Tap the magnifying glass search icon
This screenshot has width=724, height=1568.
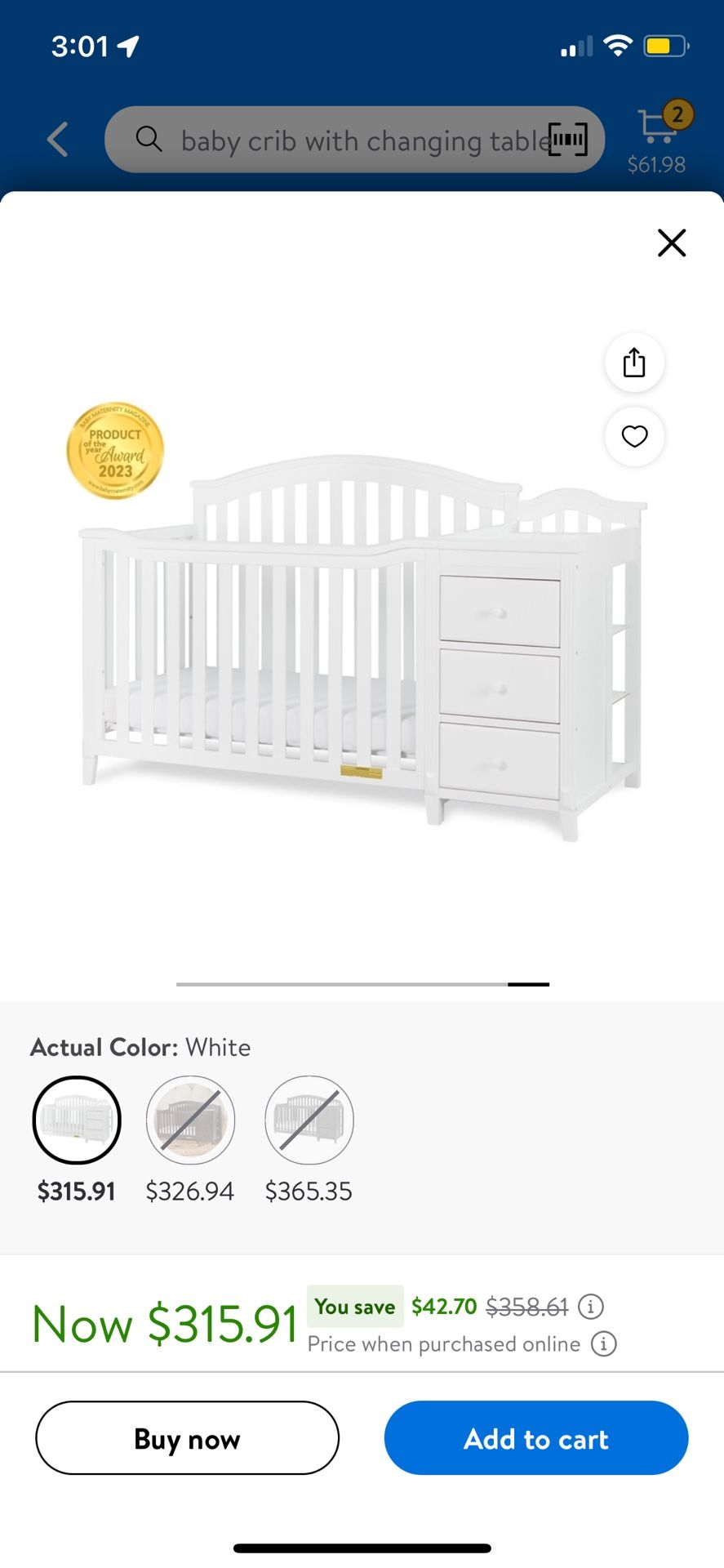click(x=149, y=140)
